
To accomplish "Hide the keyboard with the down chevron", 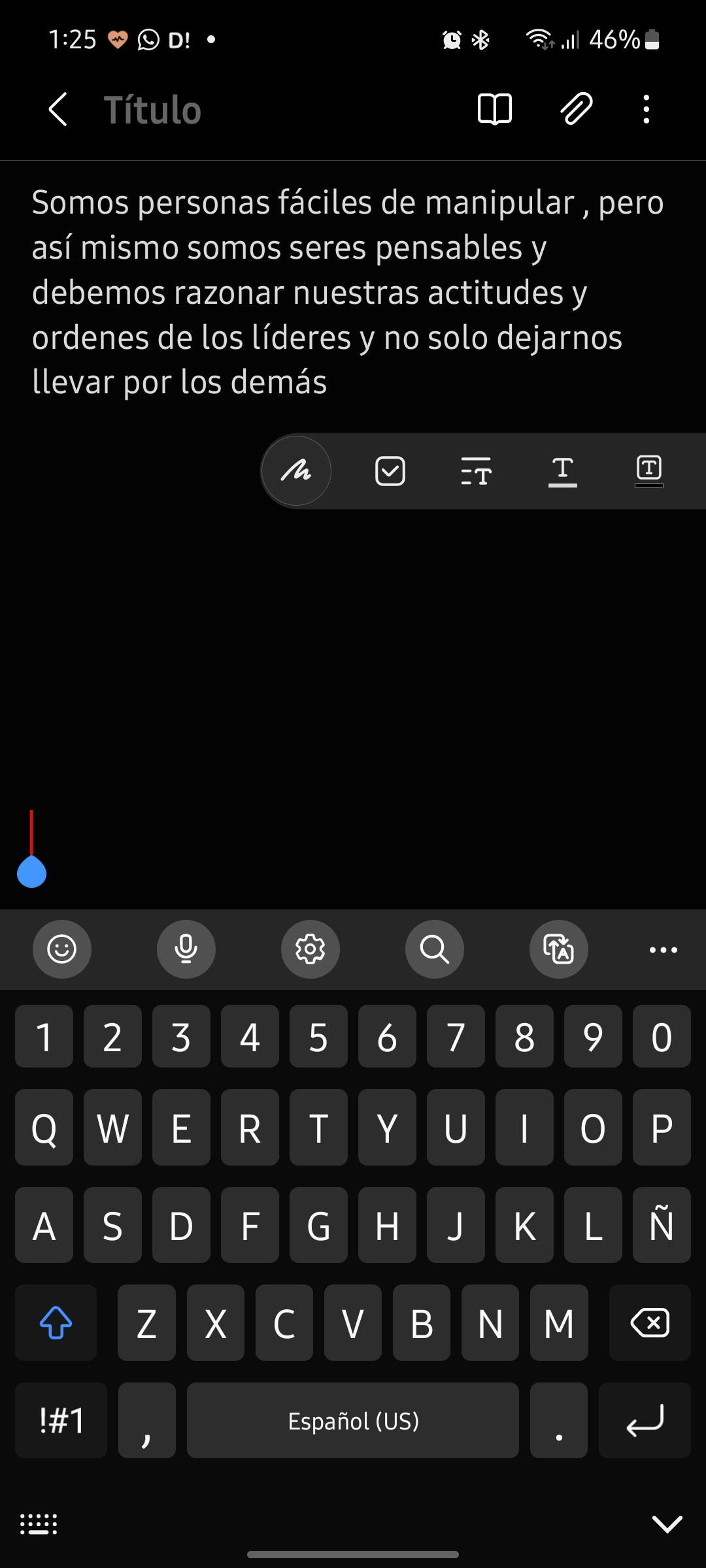I will pyautogui.click(x=667, y=1524).
